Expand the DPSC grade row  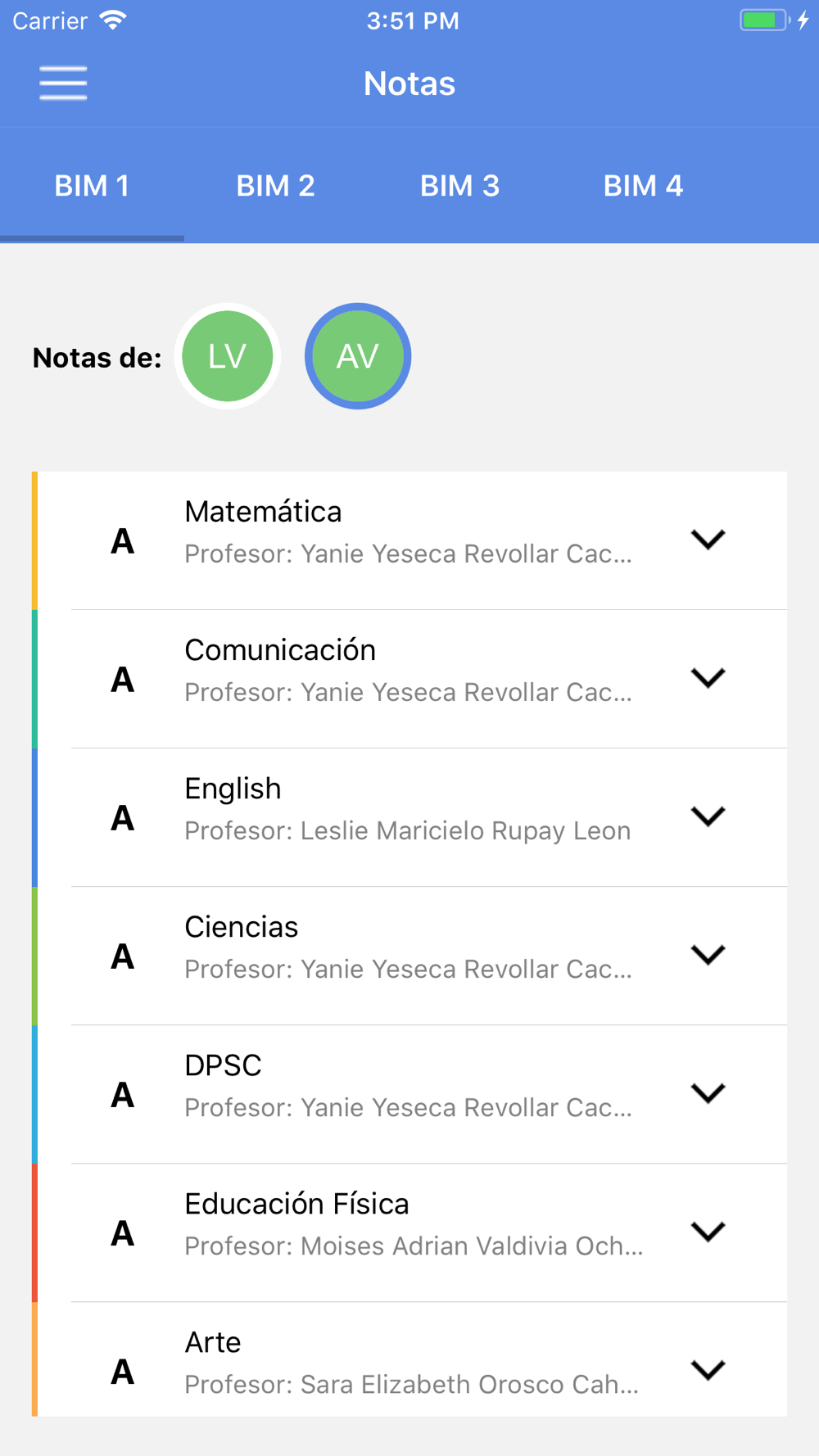tap(409, 1094)
